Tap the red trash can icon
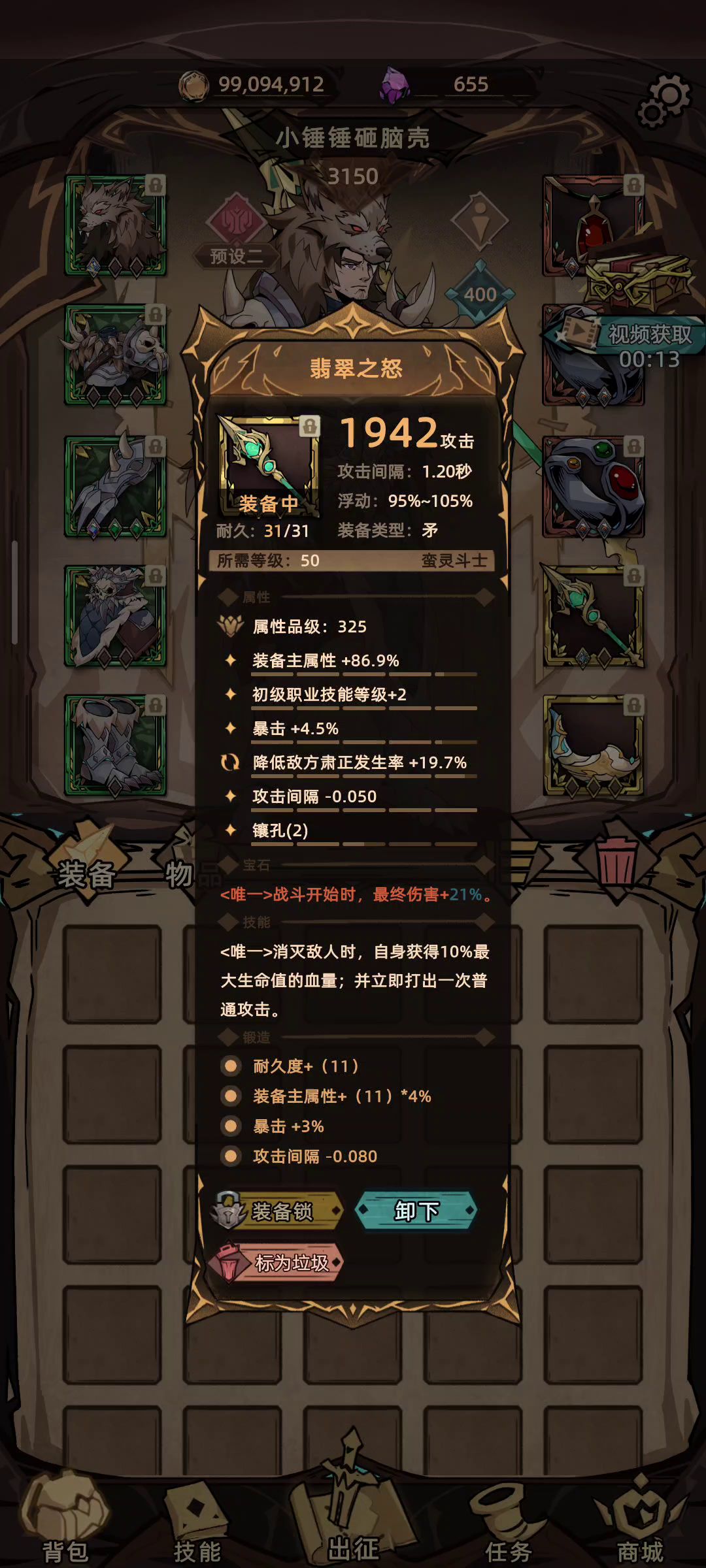 [616, 861]
